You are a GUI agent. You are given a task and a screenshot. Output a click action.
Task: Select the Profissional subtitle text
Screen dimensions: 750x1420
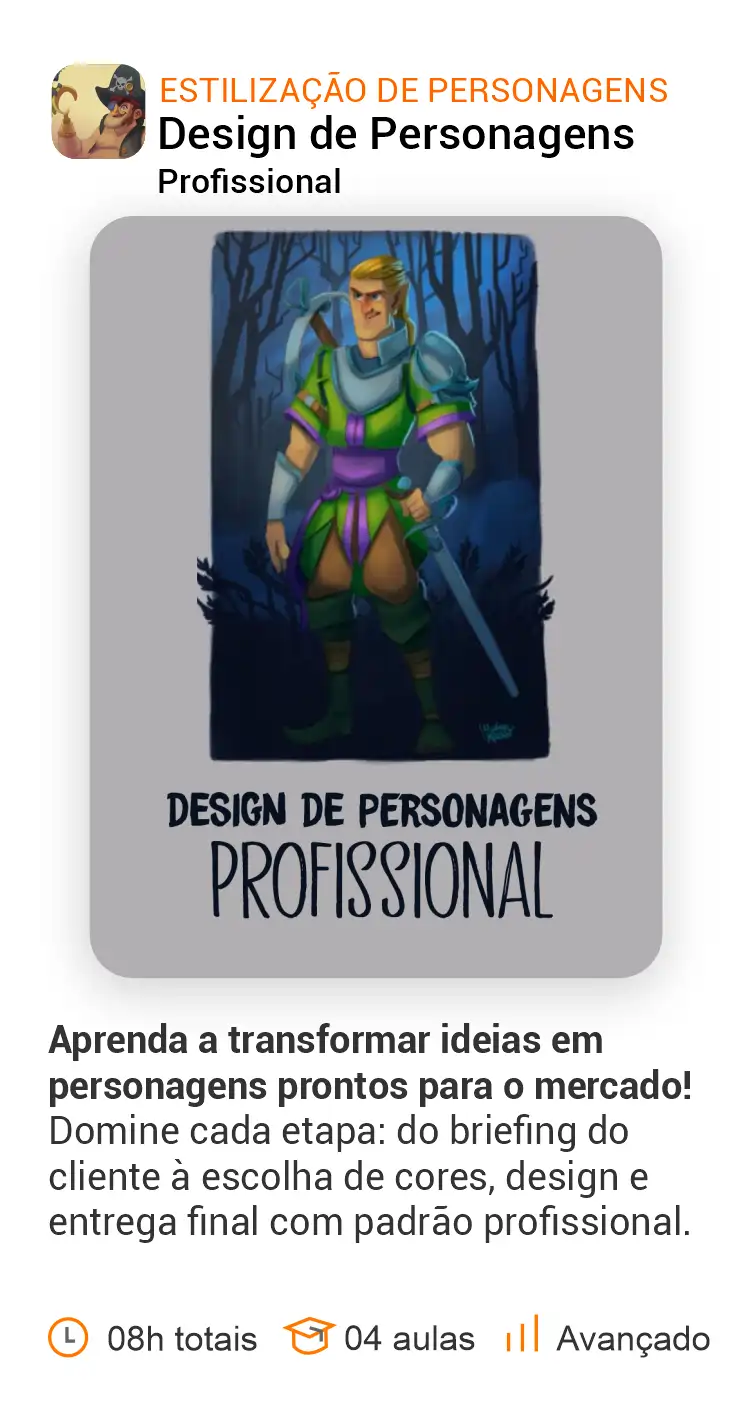(249, 182)
